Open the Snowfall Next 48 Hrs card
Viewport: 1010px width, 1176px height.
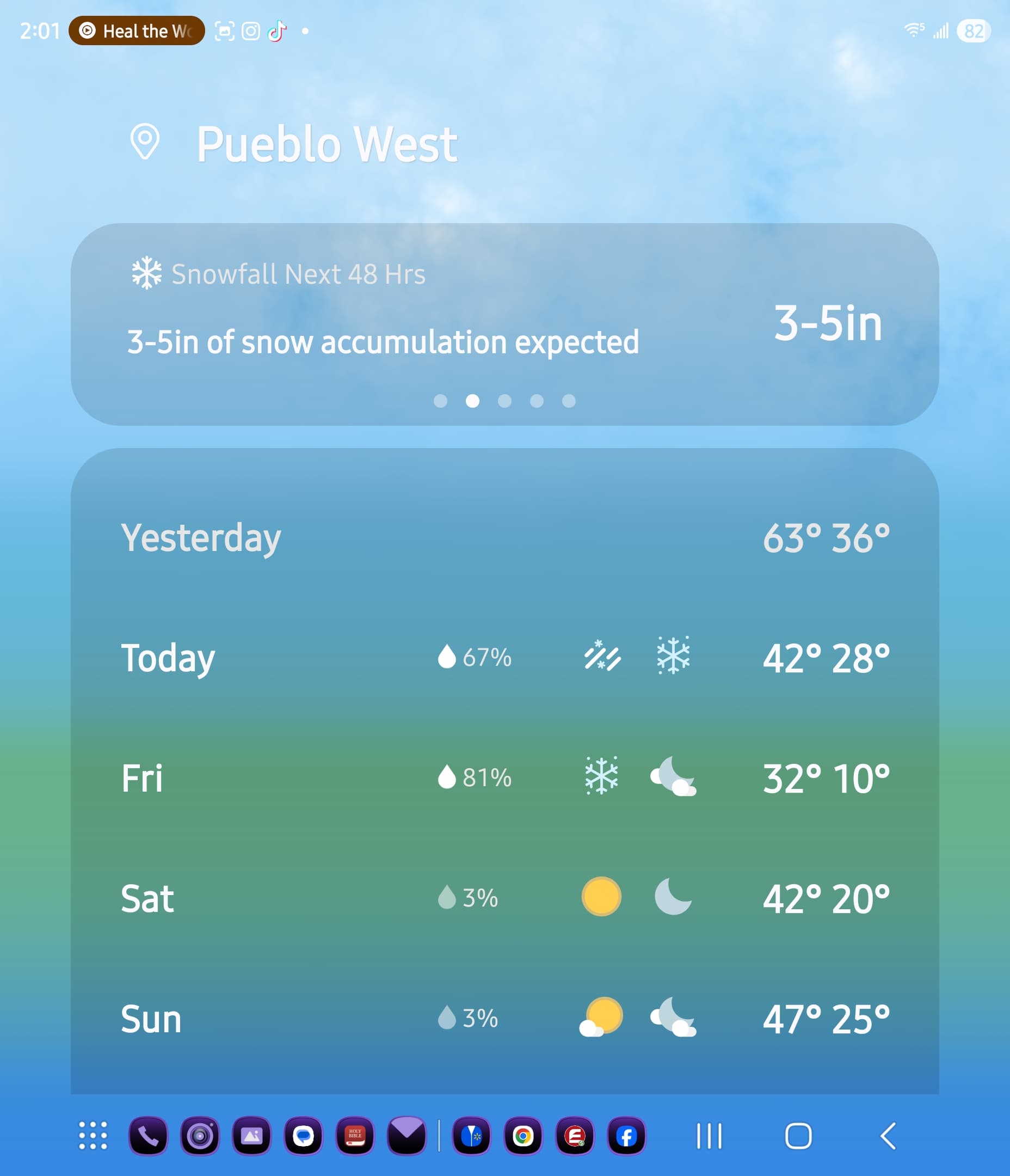504,324
